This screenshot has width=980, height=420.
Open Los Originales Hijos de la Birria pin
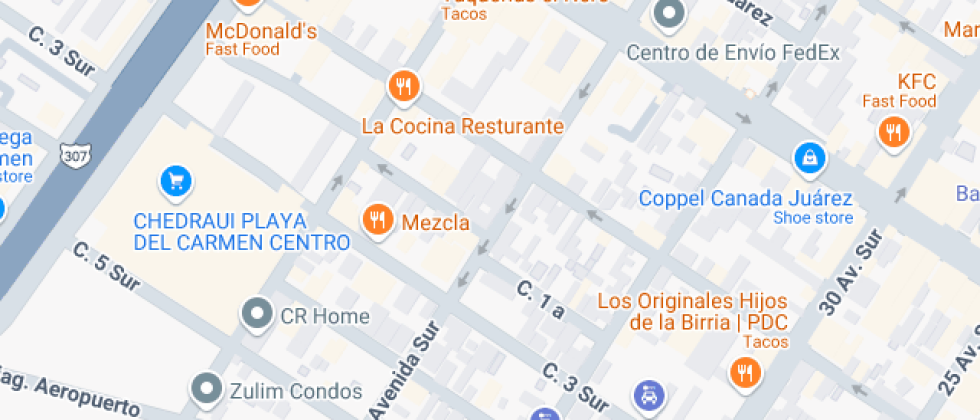[x=743, y=372]
